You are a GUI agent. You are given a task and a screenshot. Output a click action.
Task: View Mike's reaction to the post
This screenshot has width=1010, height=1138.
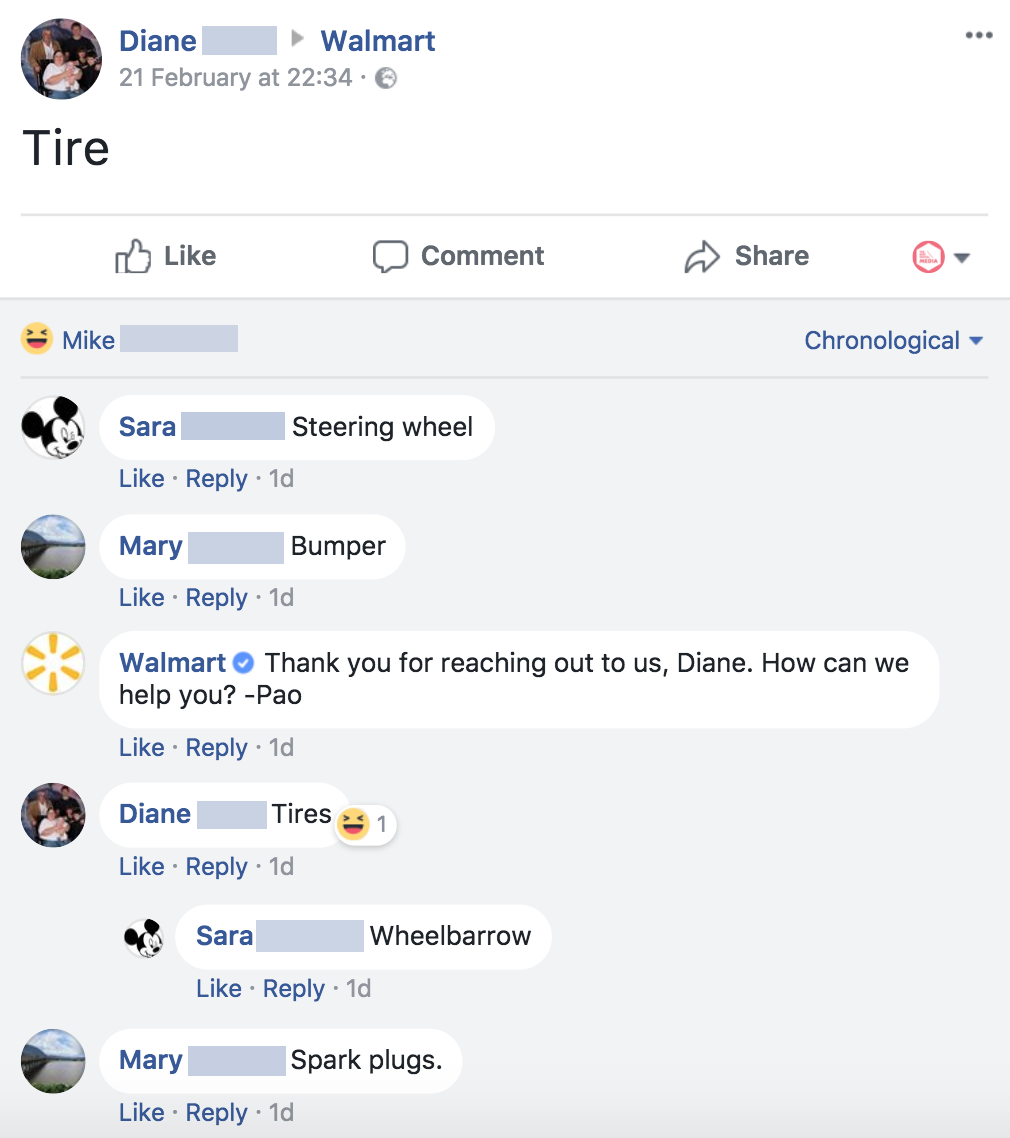tap(88, 341)
